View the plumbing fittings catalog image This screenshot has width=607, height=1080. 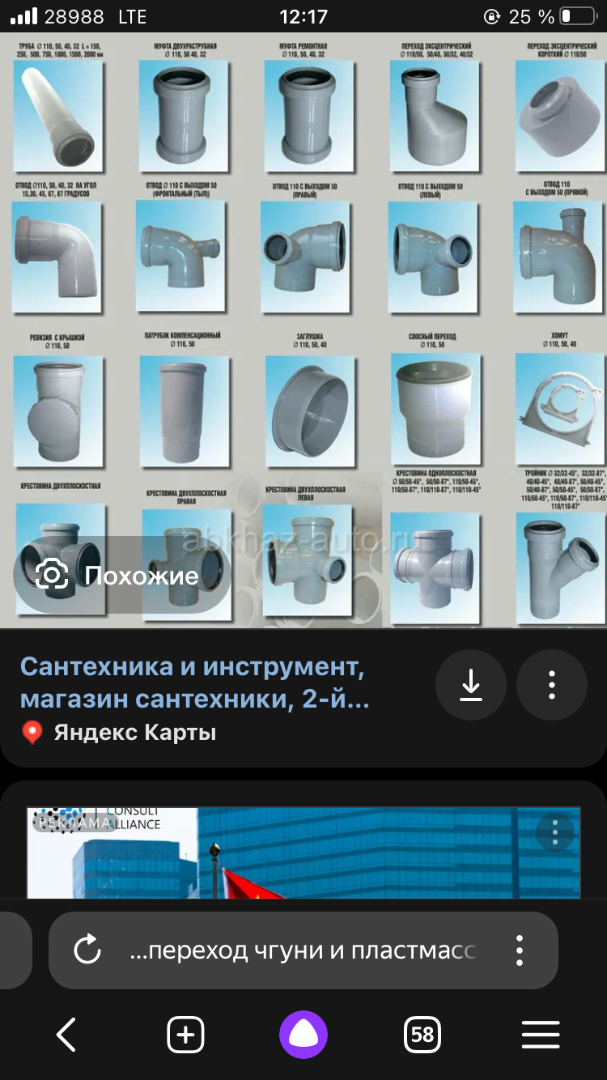click(x=303, y=331)
